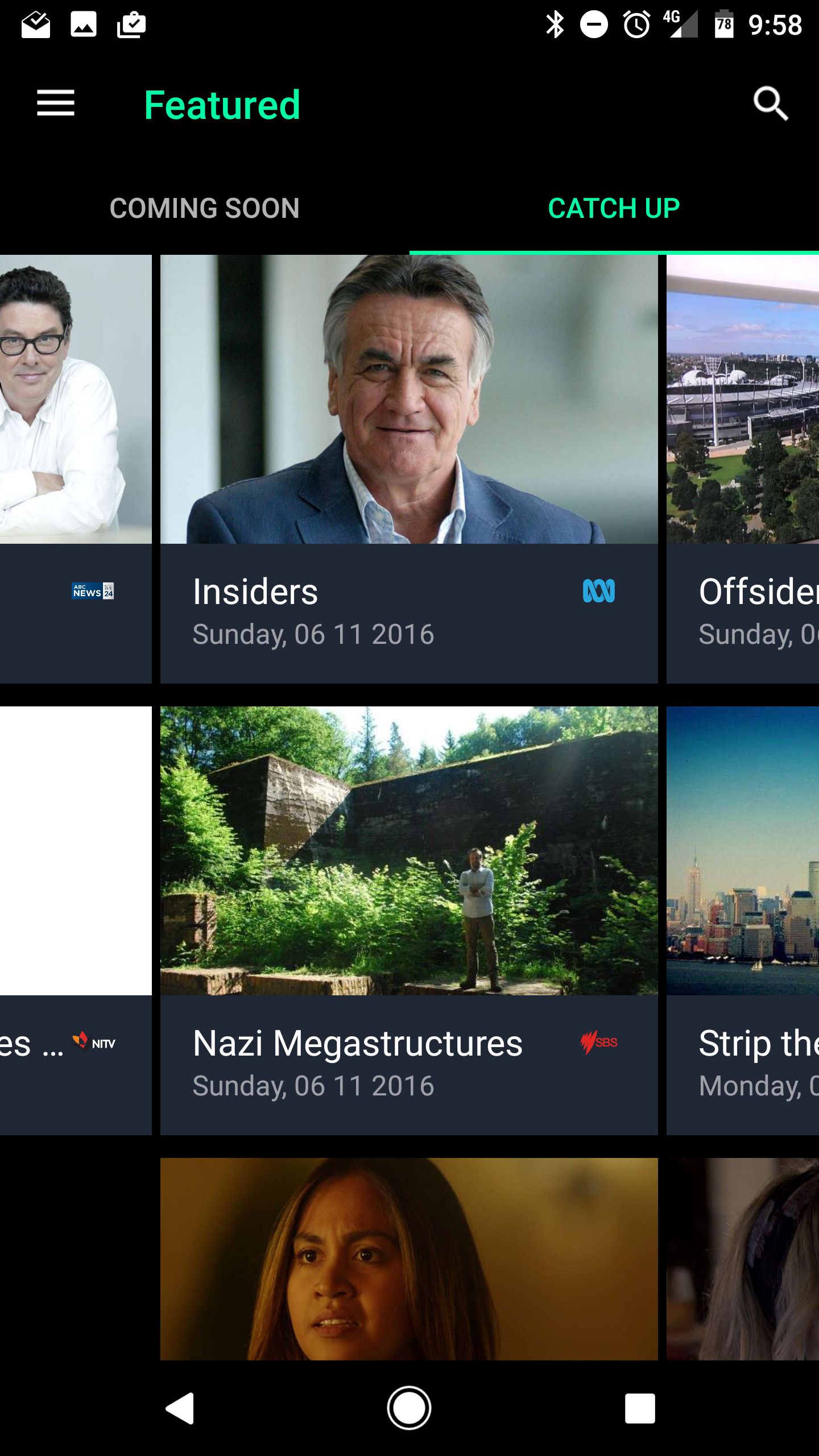Select the Catch Up tab
The width and height of the screenshot is (819, 1456).
(614, 208)
